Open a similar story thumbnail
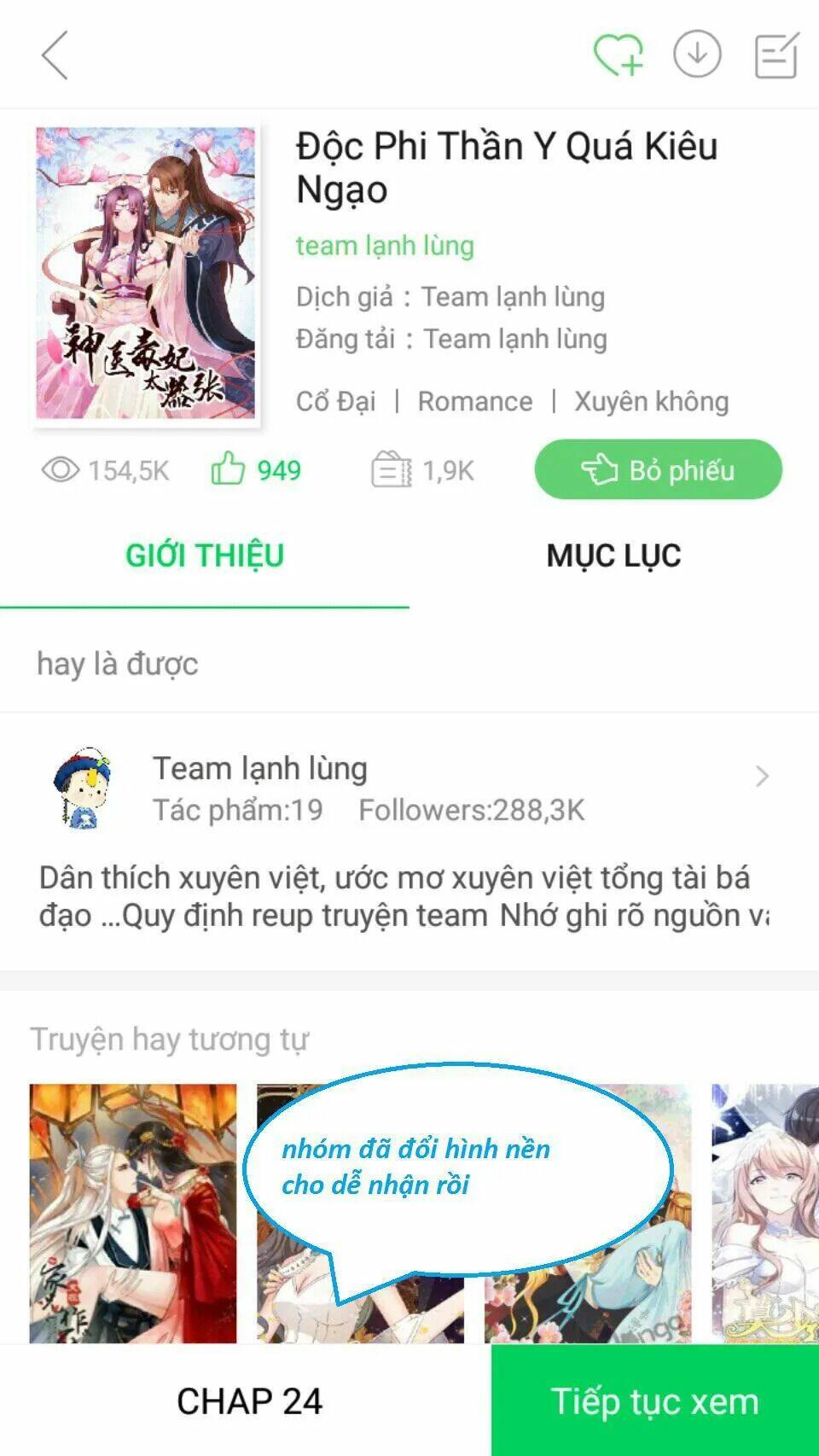The height and width of the screenshot is (1456, 819). [132, 1212]
